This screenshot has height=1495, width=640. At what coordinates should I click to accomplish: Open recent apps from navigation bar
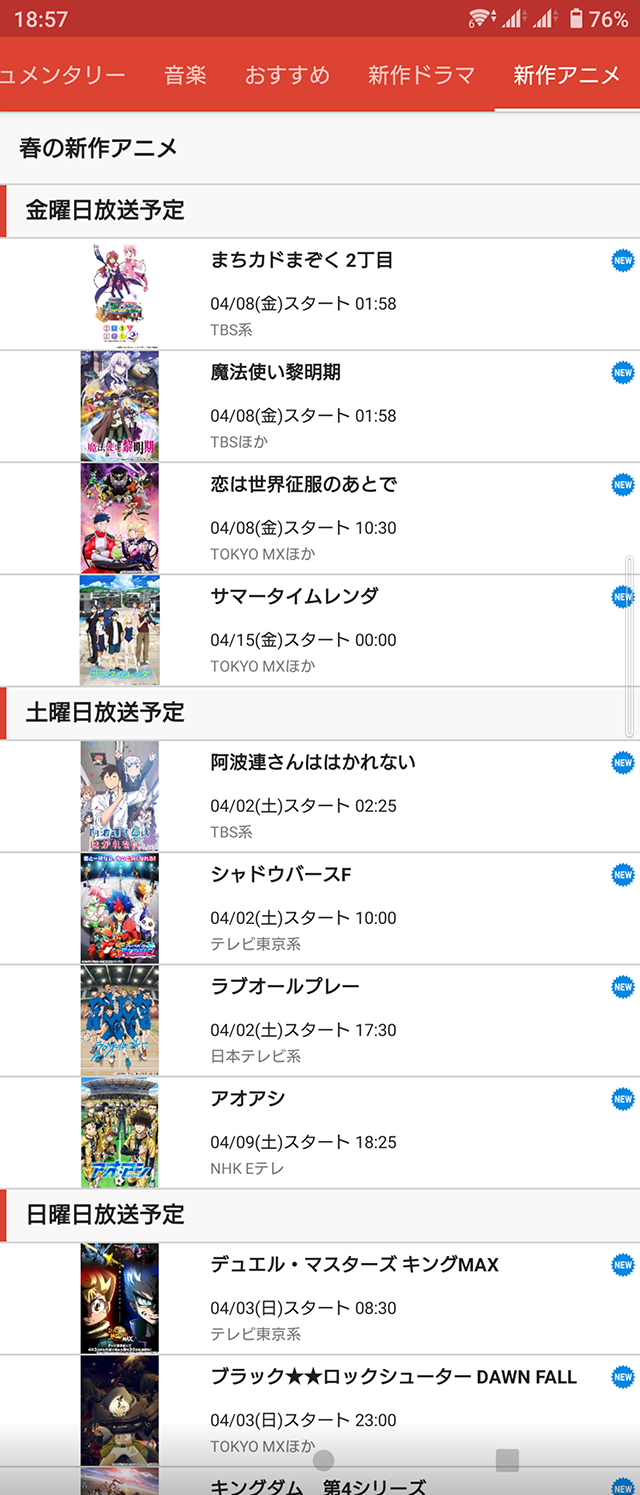tap(507, 1461)
